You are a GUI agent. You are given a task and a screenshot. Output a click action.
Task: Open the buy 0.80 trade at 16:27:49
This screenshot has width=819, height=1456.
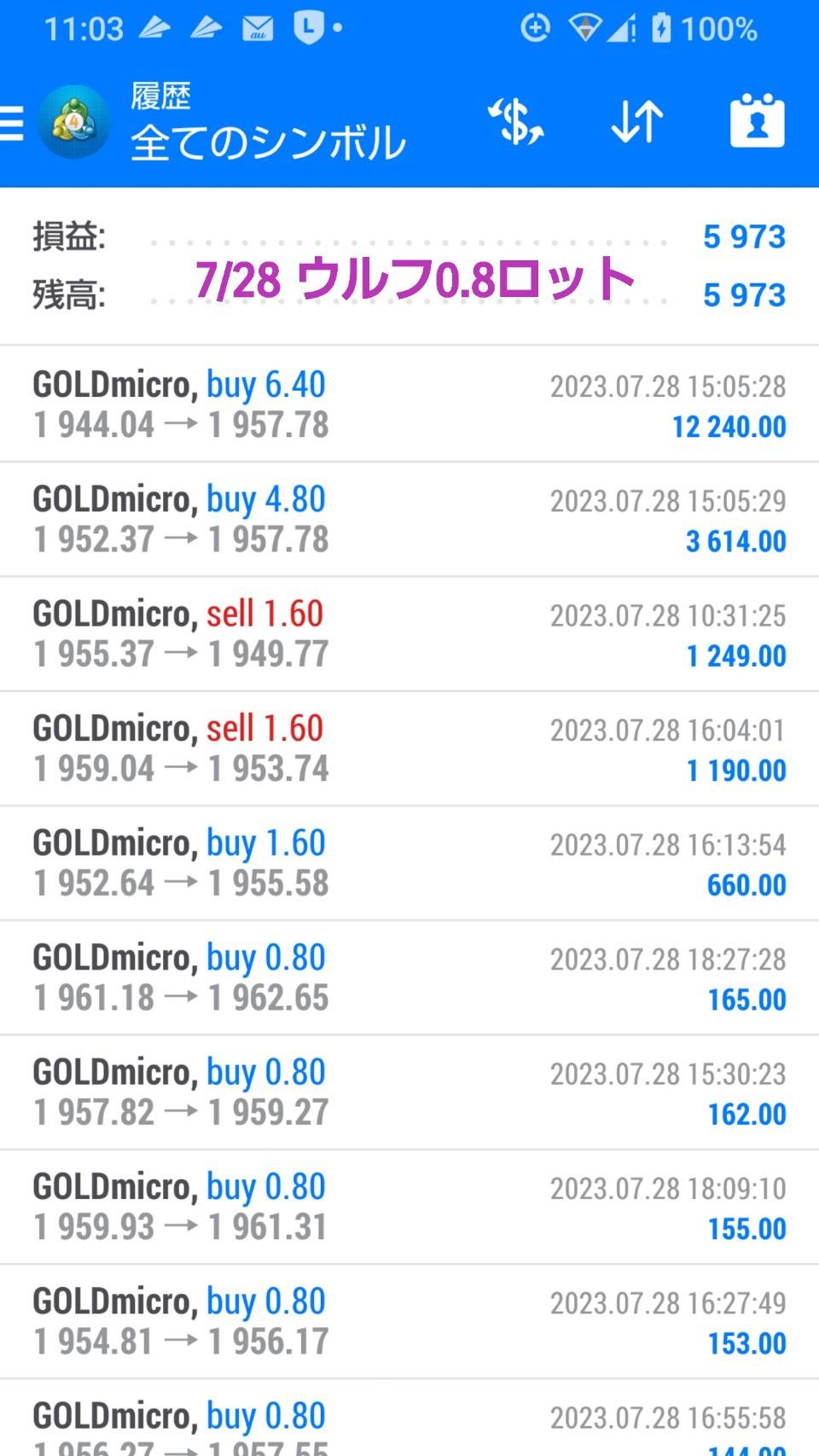tap(409, 1321)
